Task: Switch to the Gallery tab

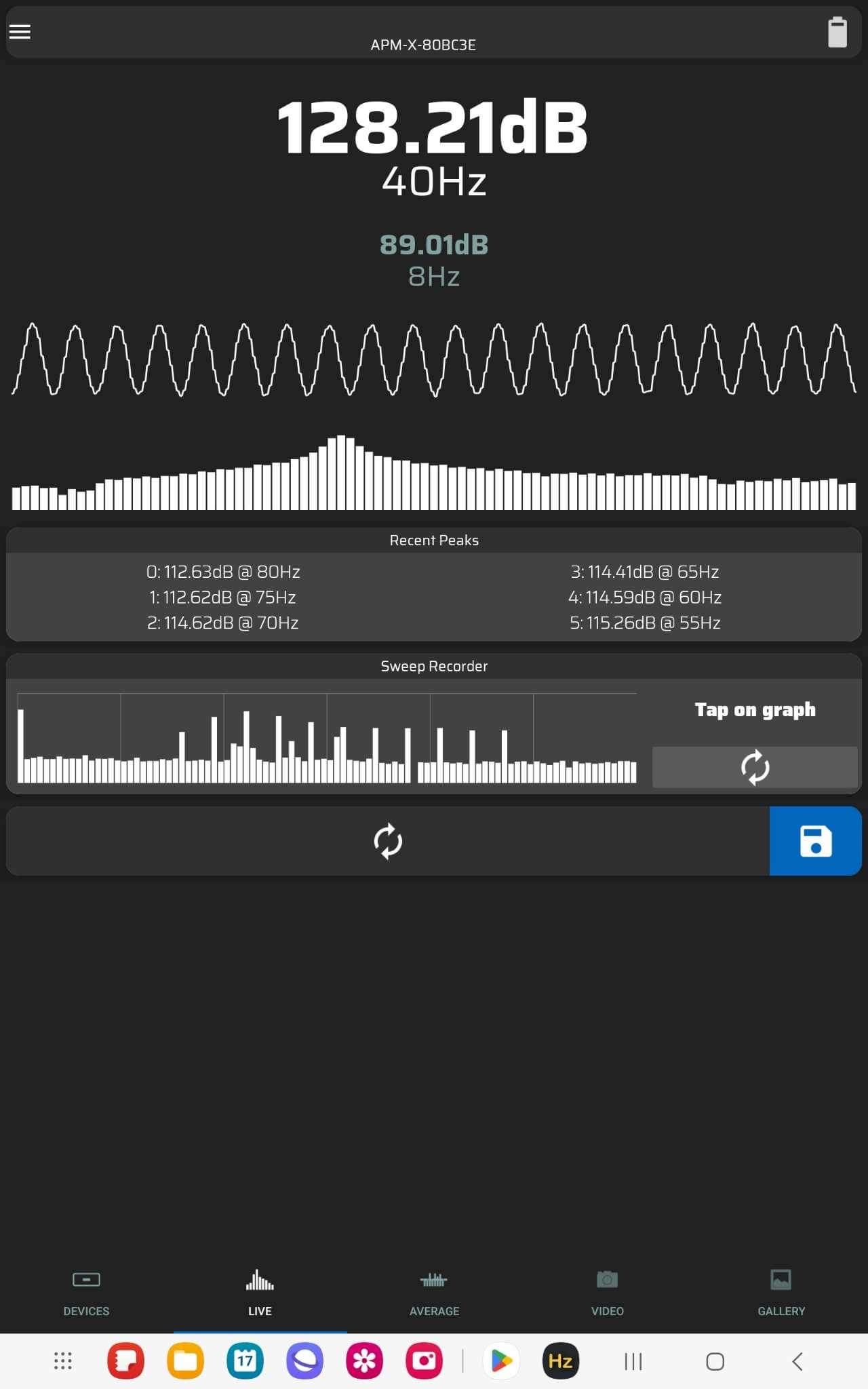Action: pyautogui.click(x=781, y=1294)
